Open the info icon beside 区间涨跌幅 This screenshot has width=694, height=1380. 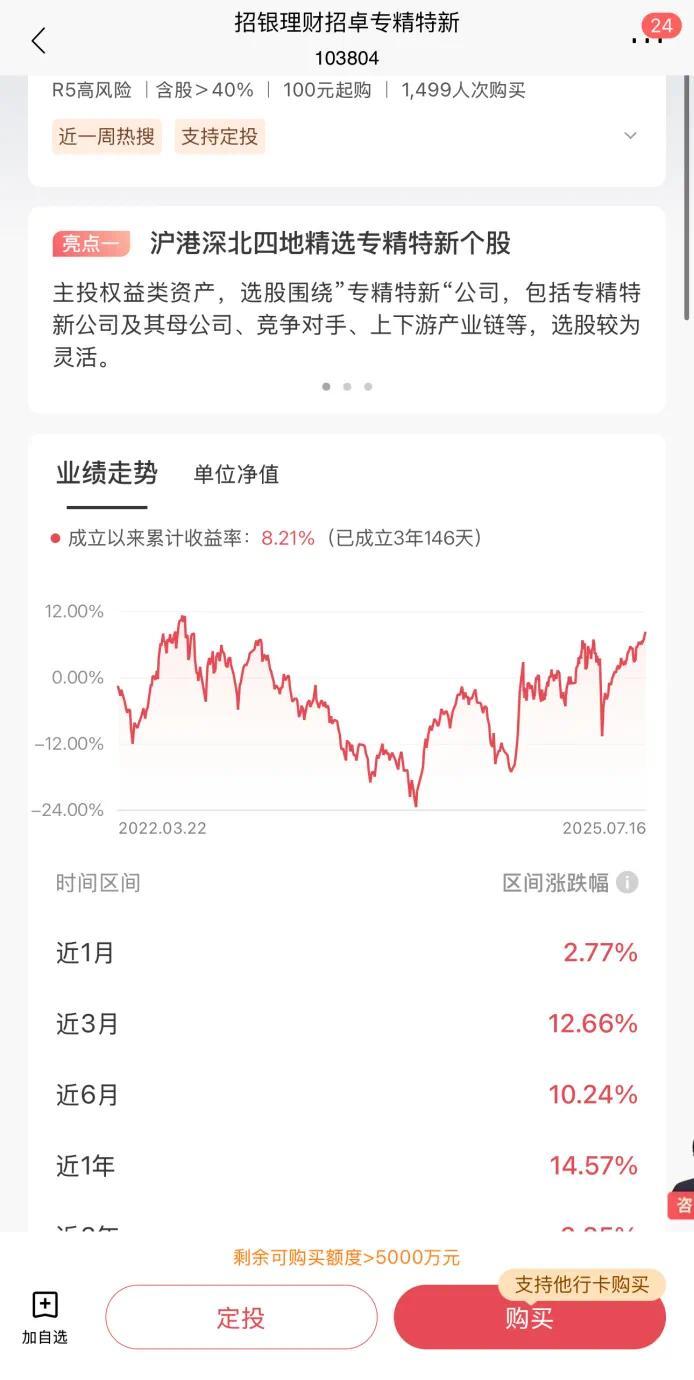627,882
